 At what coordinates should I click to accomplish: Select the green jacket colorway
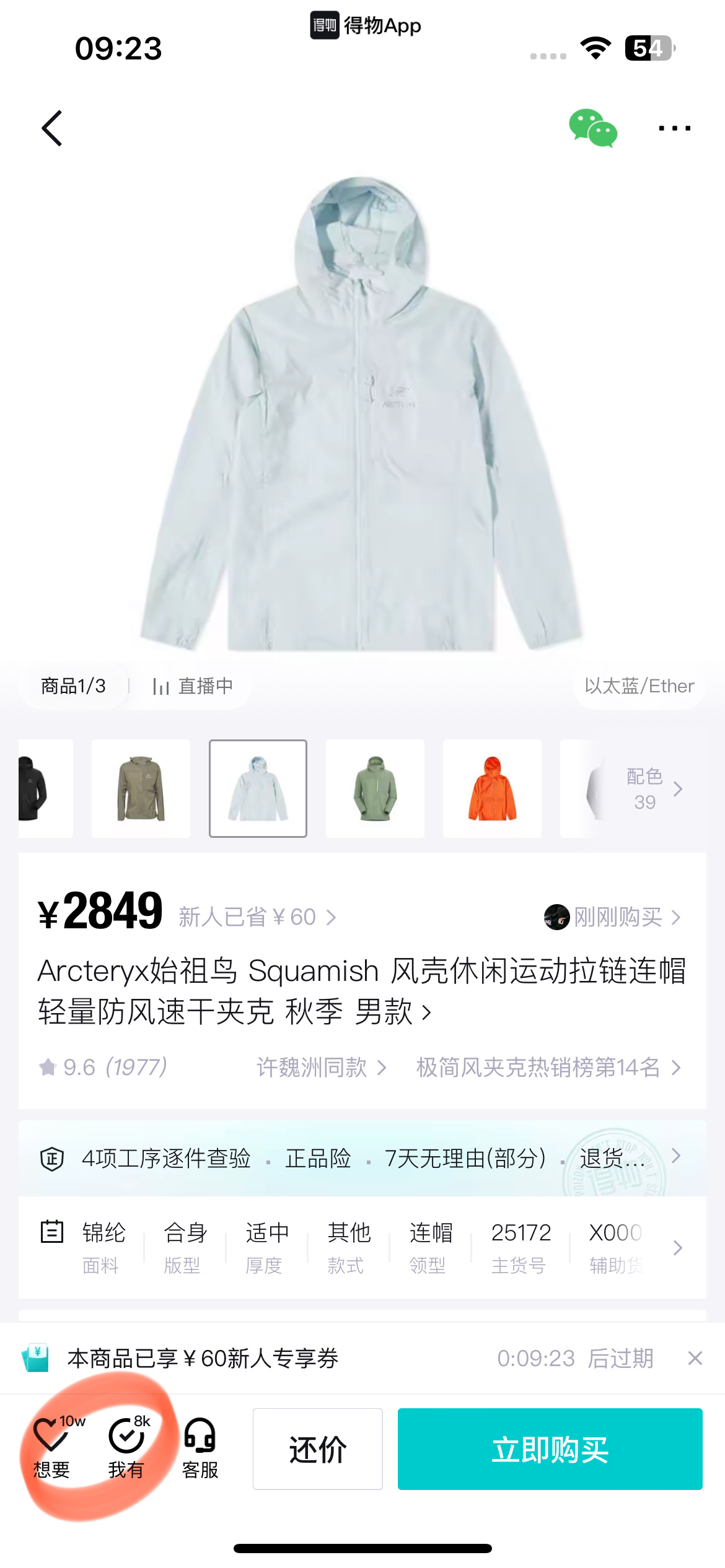[375, 788]
